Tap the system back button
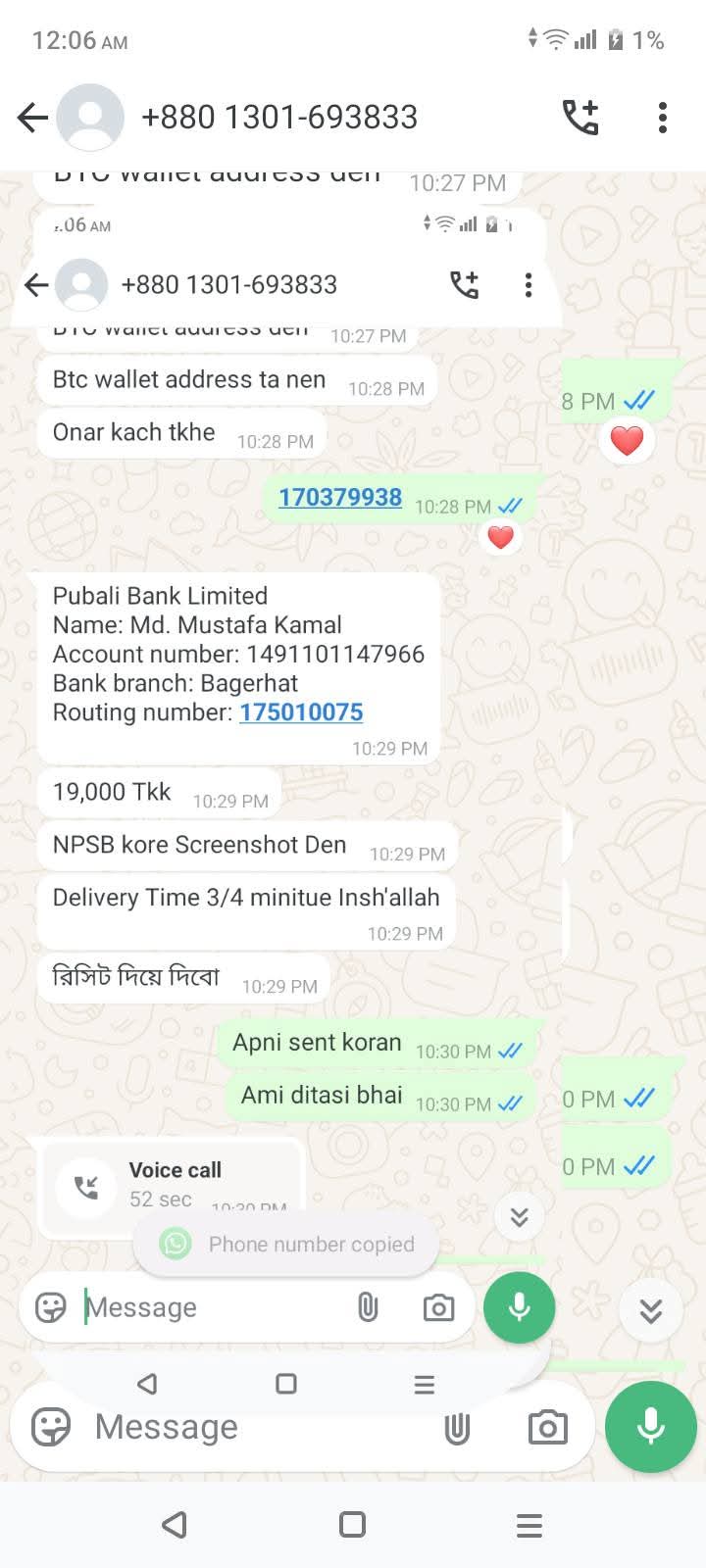The width and height of the screenshot is (706, 1568). pyautogui.click(x=175, y=1525)
